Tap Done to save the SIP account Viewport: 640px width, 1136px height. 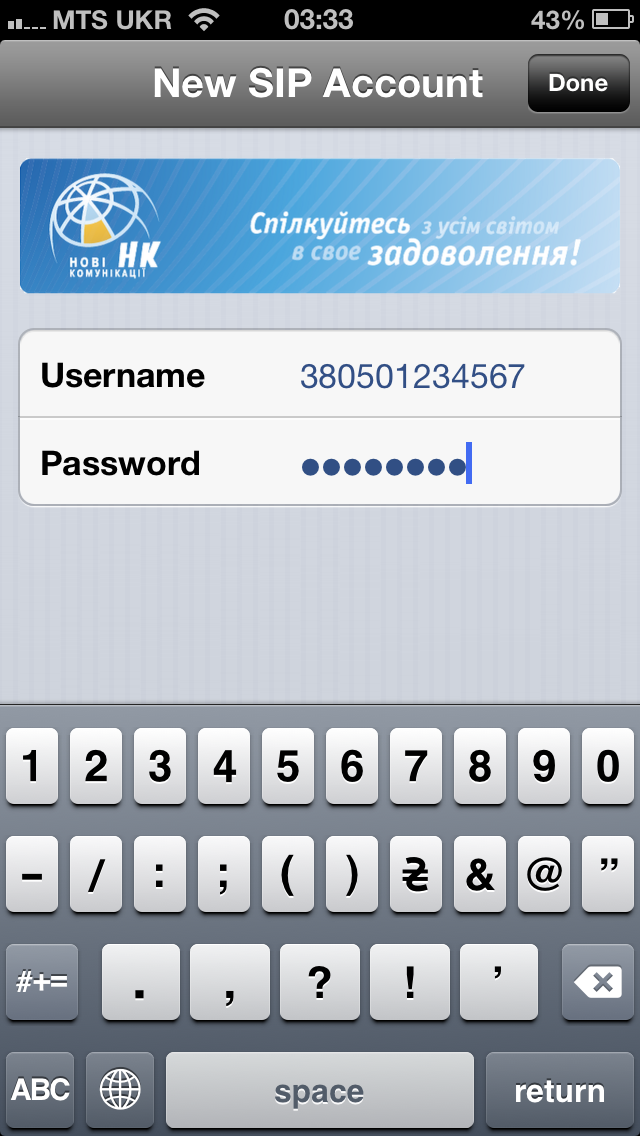(578, 83)
